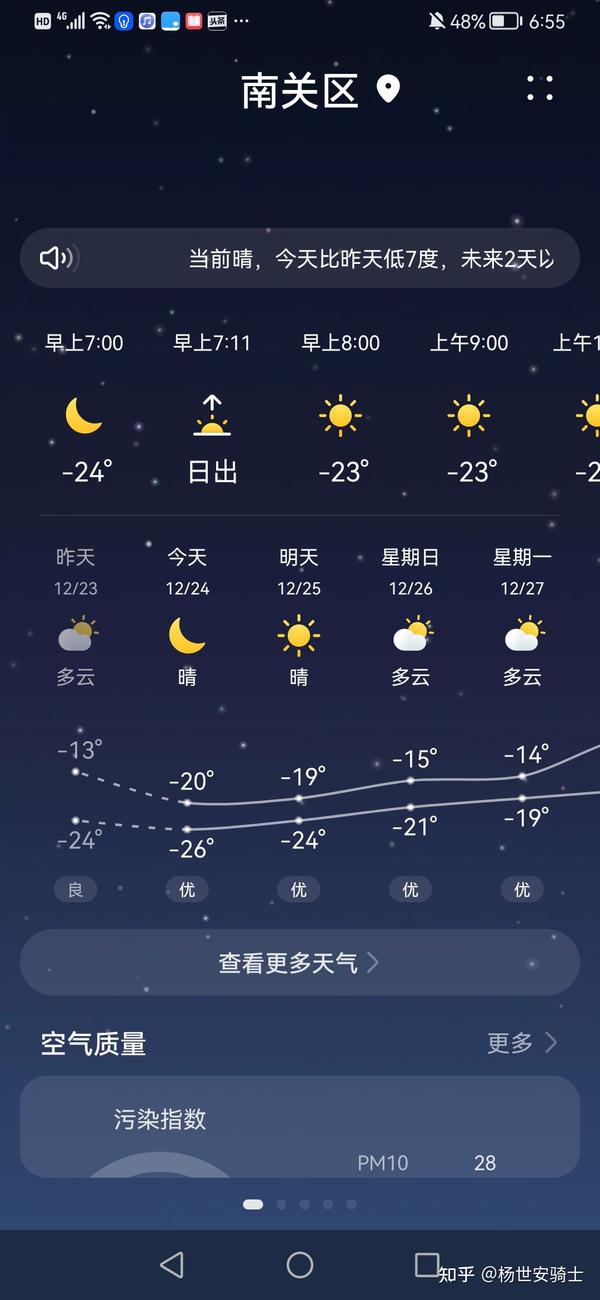Viewport: 600px width, 1300px height.
Task: Play the weather voice broadcast speaker
Action: (x=57, y=258)
